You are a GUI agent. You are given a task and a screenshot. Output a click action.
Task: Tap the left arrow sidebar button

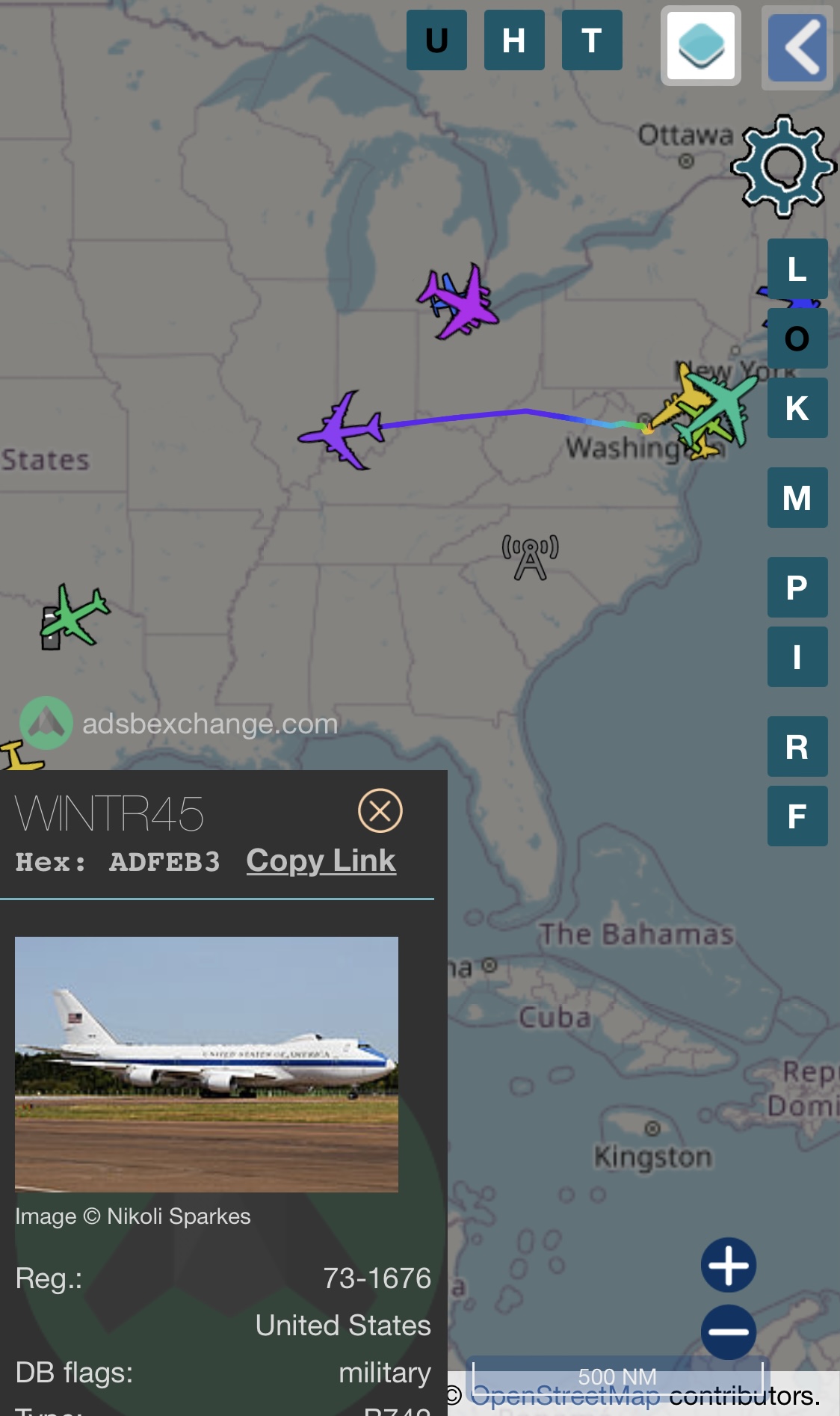797,48
